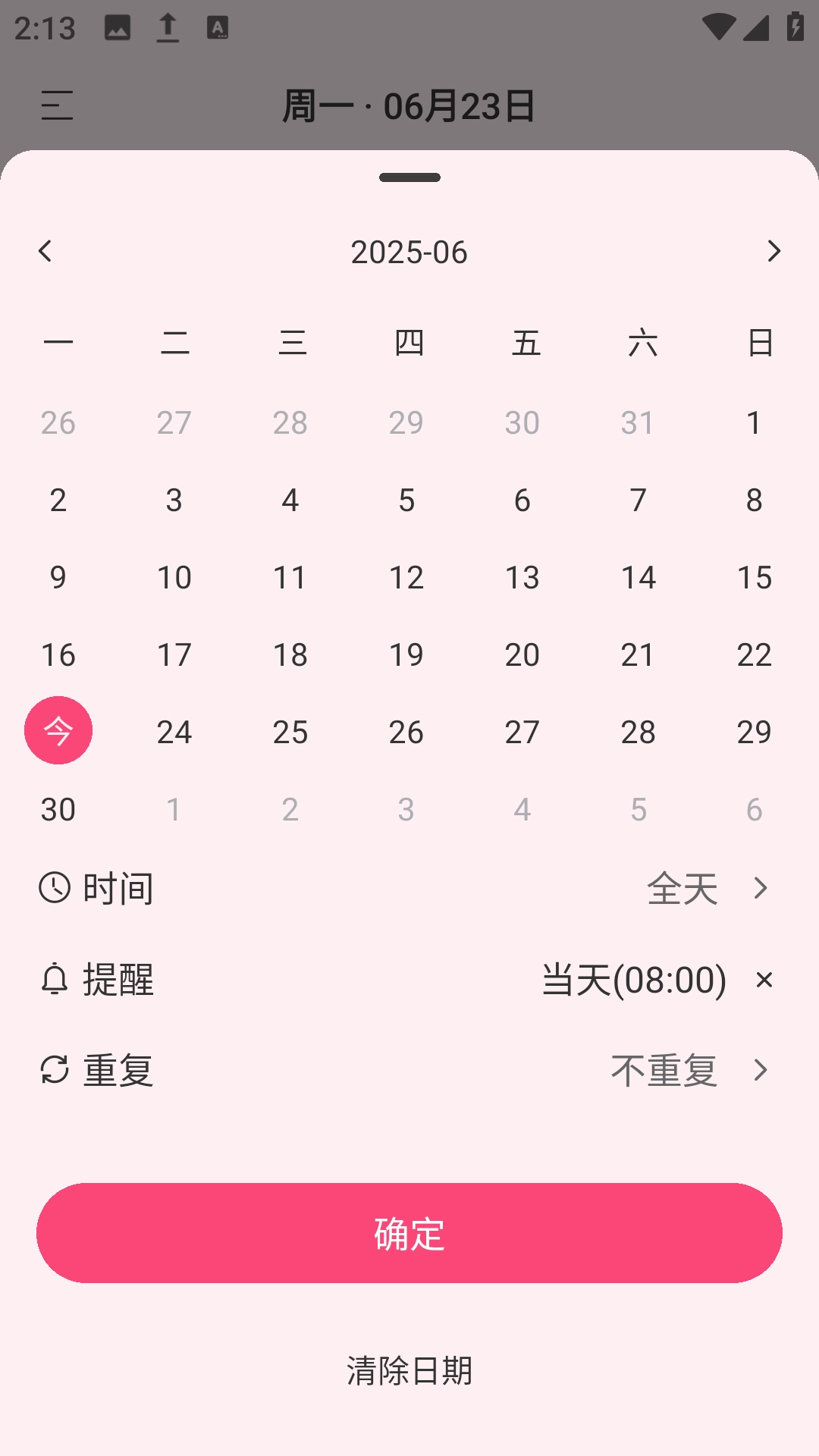
Task: Choose June 19 in the calendar
Action: pyautogui.click(x=406, y=654)
